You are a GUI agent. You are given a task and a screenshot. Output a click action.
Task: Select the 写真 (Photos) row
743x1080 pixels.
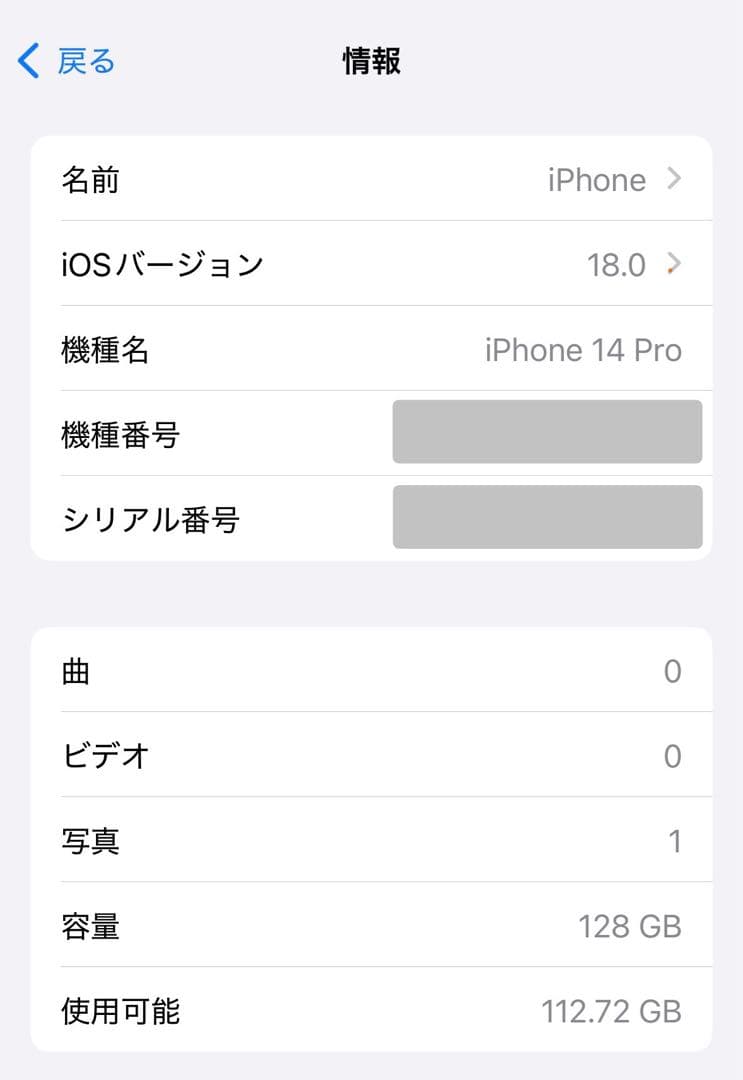372,841
